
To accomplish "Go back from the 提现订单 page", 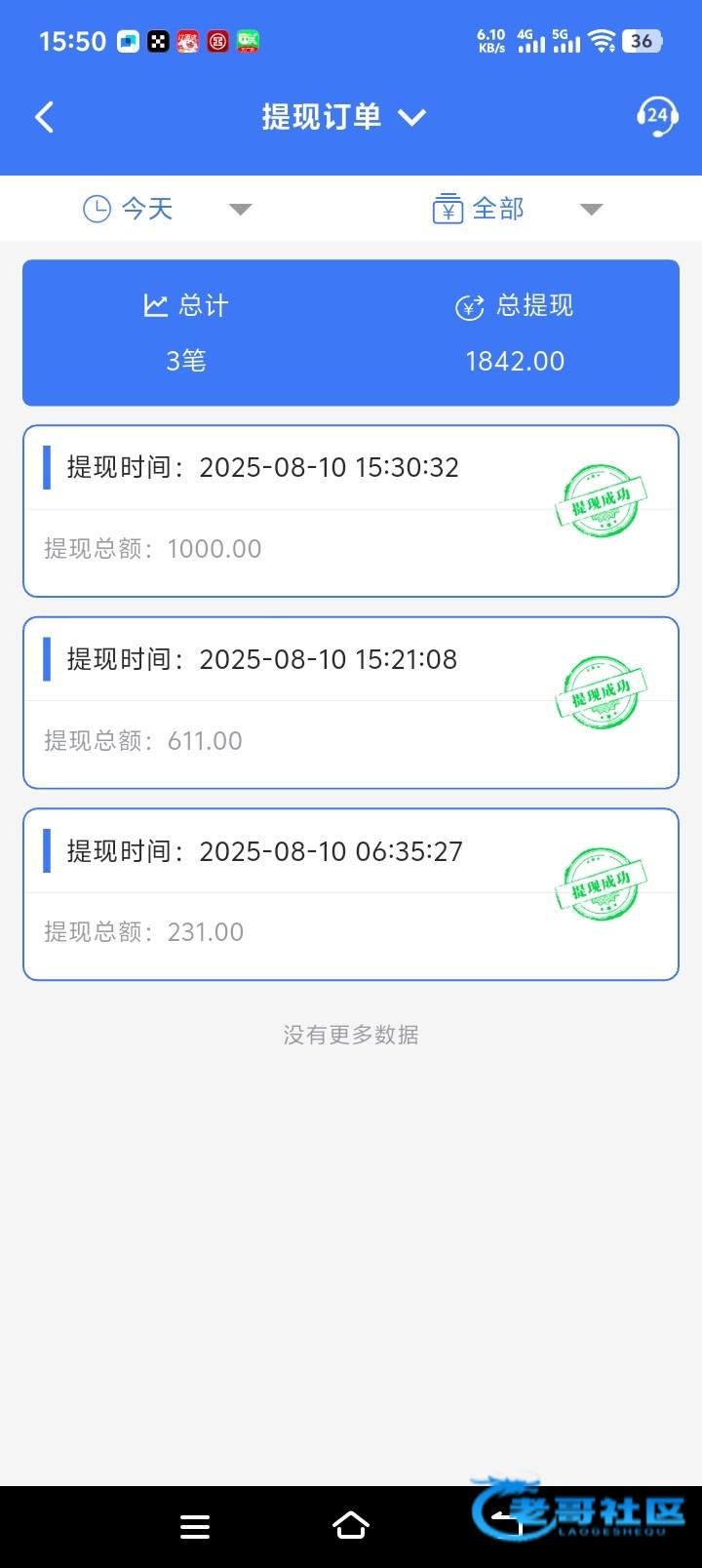I will click(x=44, y=118).
